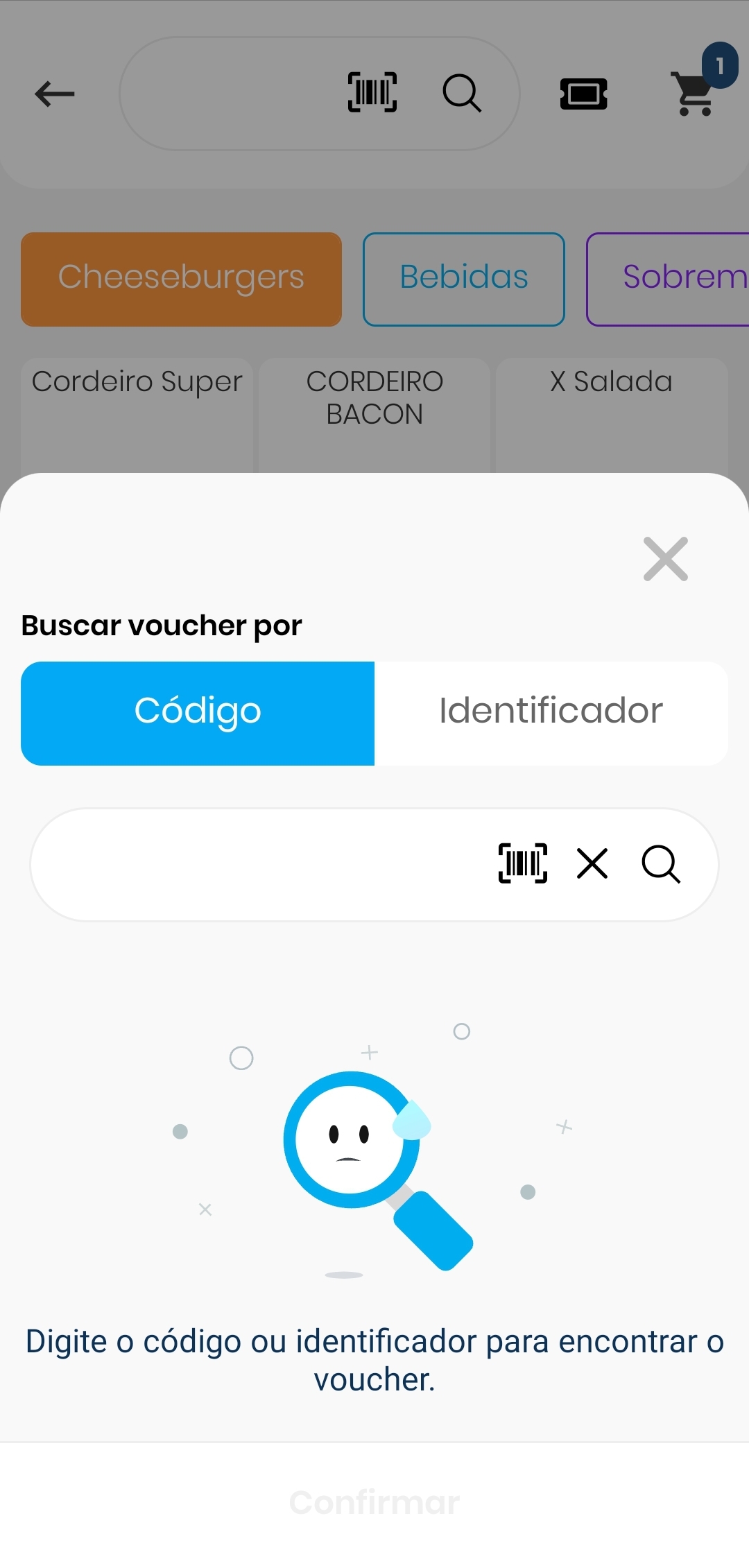Select the Código search option

(x=198, y=713)
